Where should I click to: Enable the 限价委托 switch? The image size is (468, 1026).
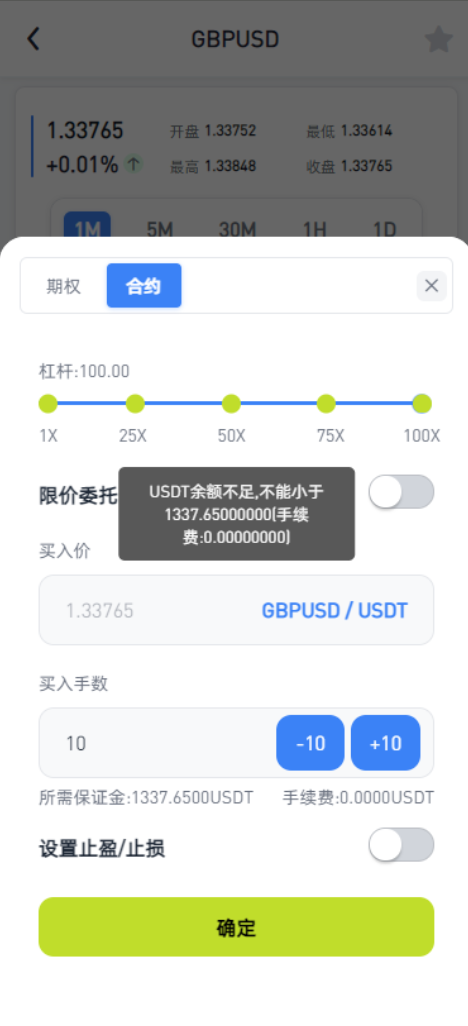401,492
